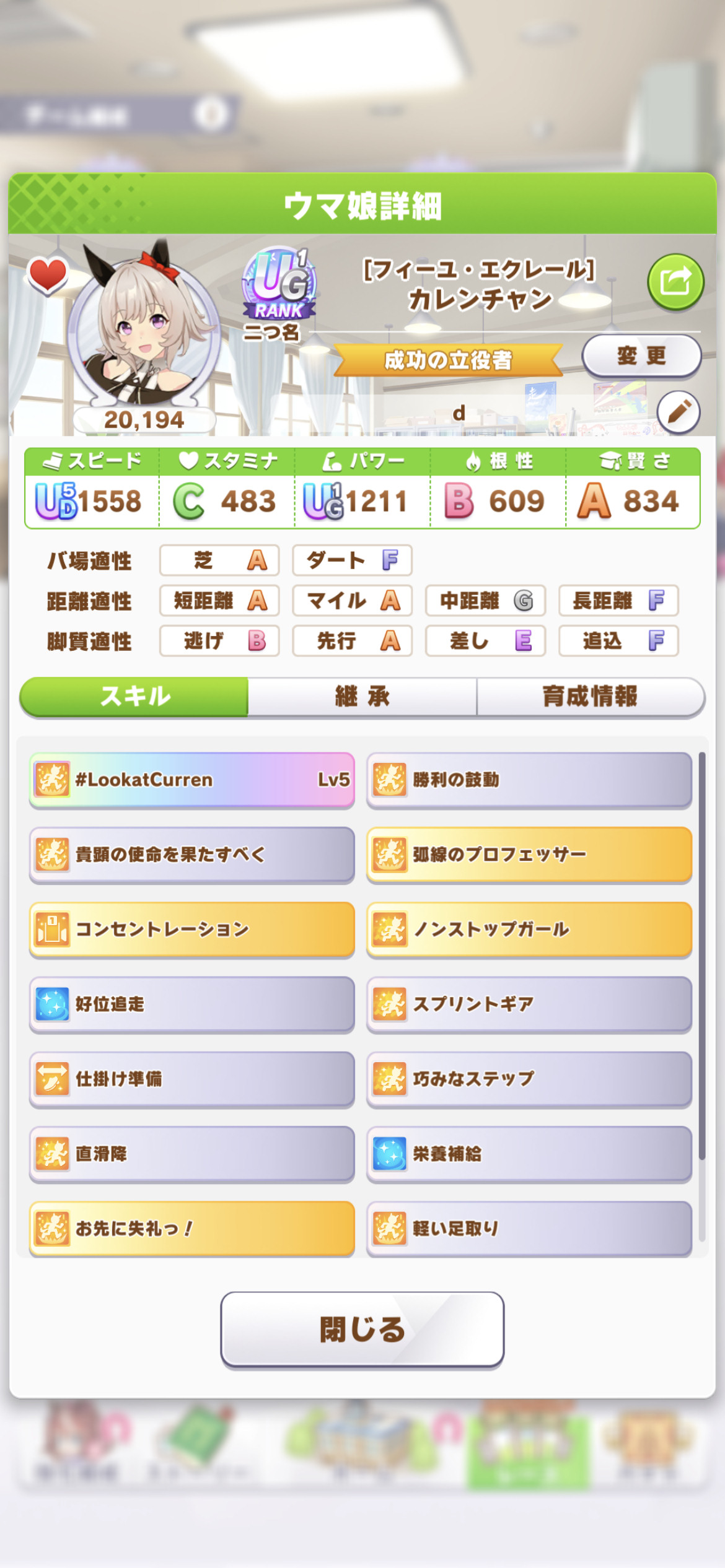Open the ノンストップガール skill
Screen dimensions: 725x1568
pos(529,930)
